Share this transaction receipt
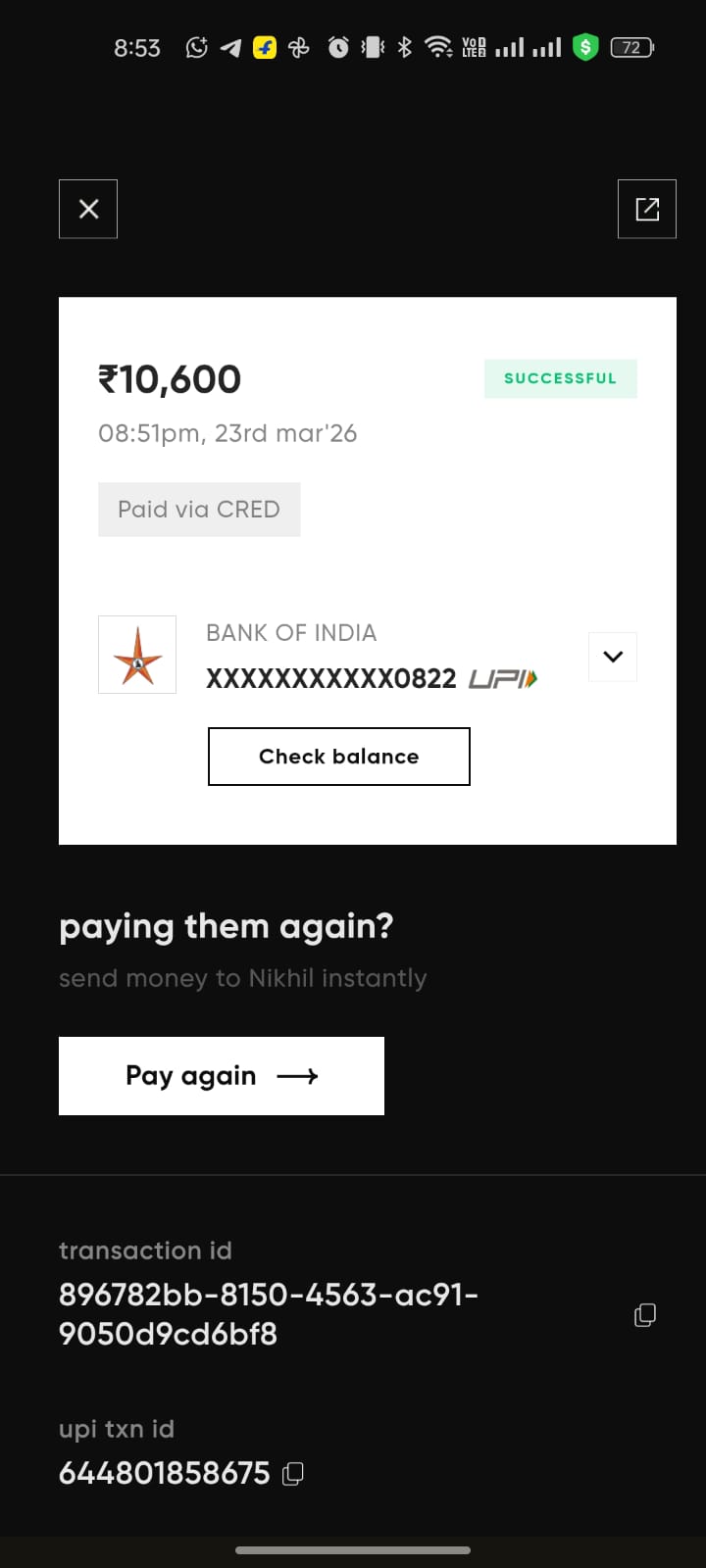The width and height of the screenshot is (706, 1568). tap(647, 209)
